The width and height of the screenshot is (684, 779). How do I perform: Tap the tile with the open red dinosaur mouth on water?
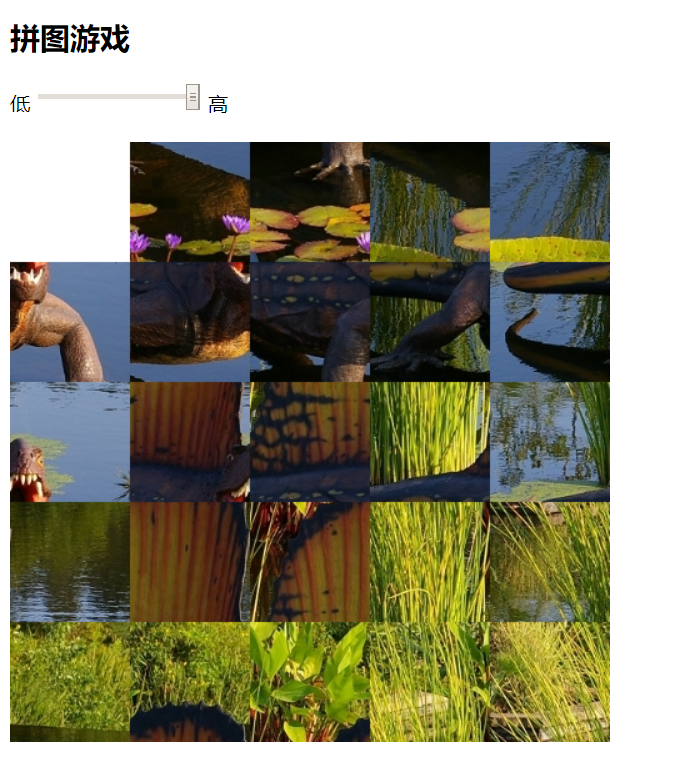click(x=69, y=442)
